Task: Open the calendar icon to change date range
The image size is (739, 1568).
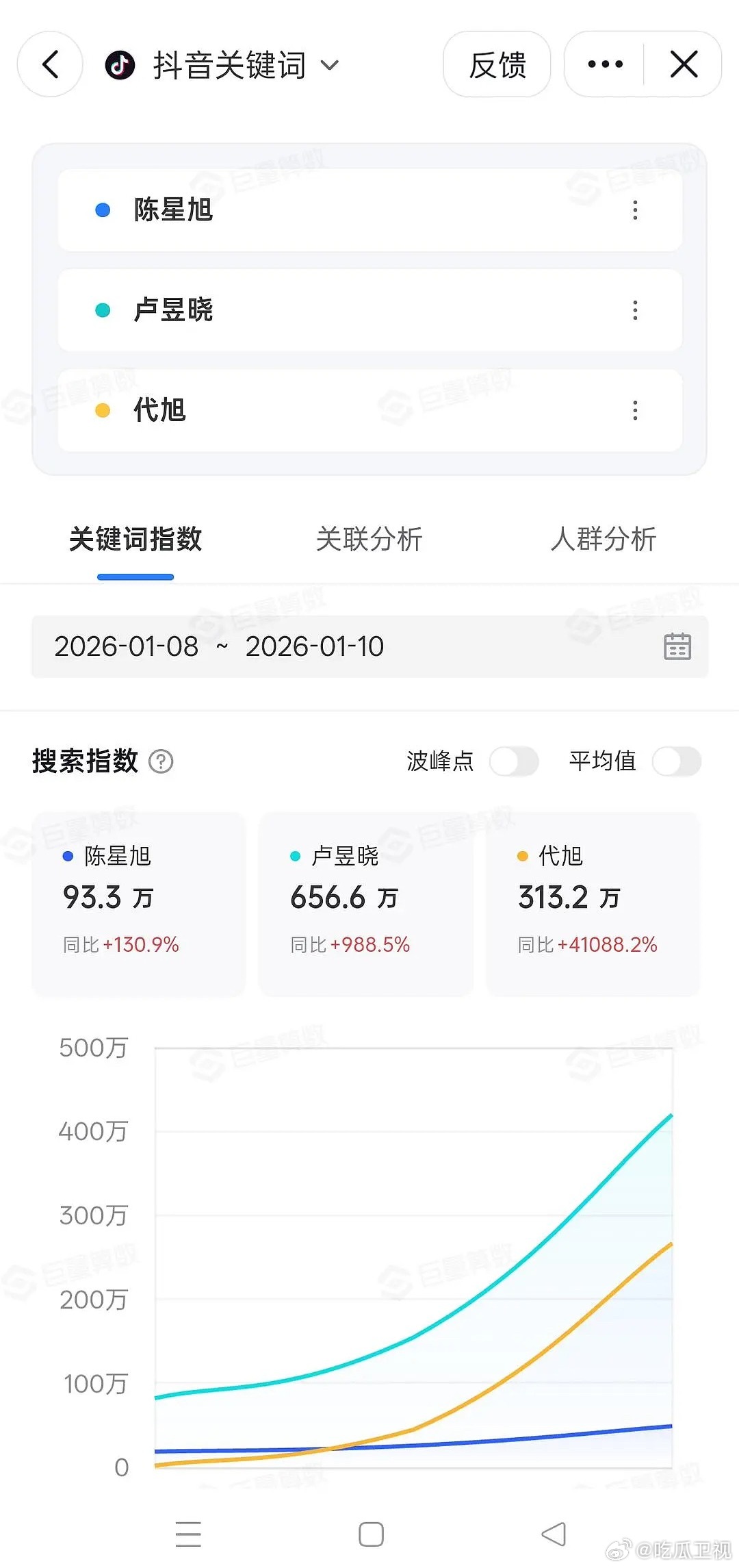Action: [x=678, y=646]
